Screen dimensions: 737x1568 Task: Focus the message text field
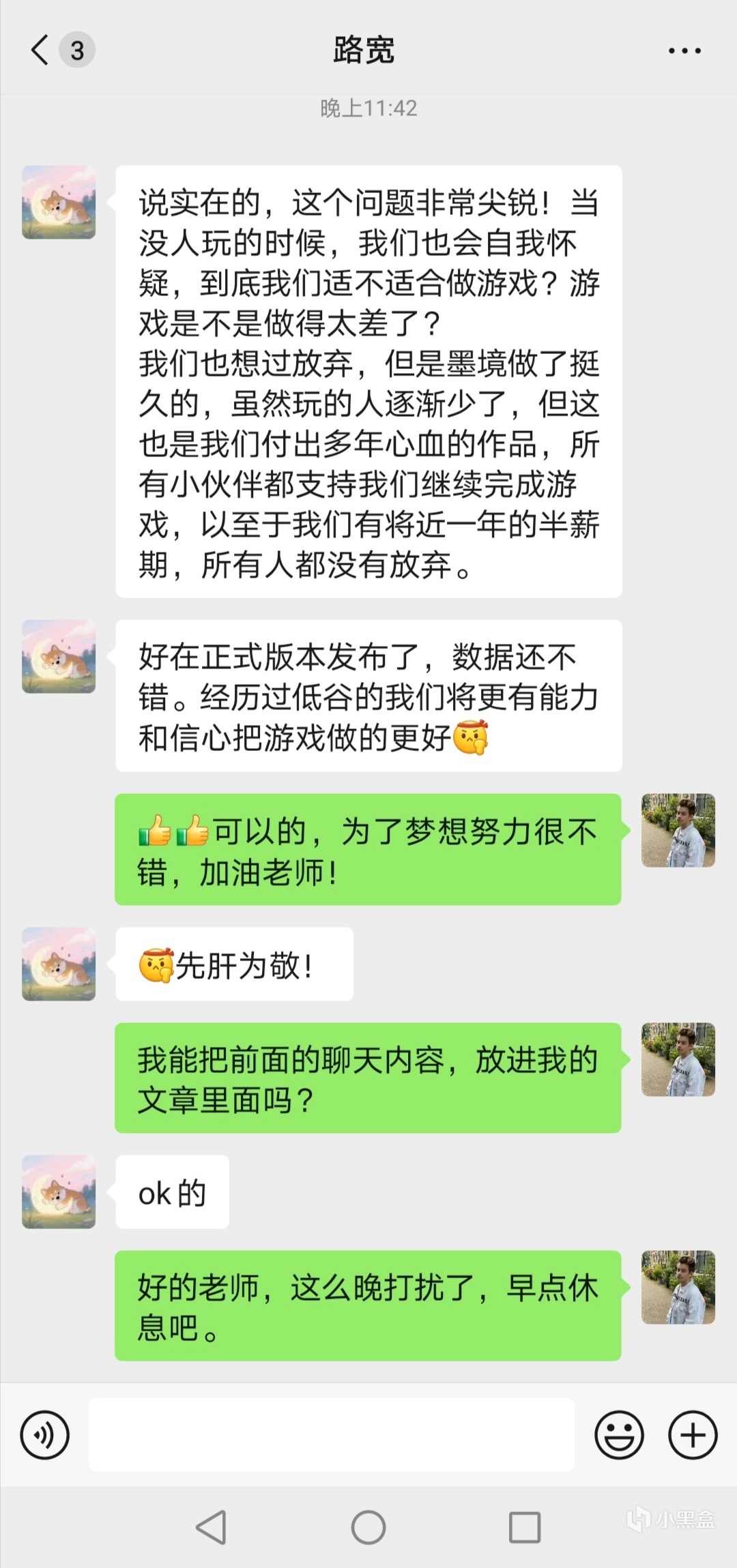pyautogui.click(x=332, y=1435)
